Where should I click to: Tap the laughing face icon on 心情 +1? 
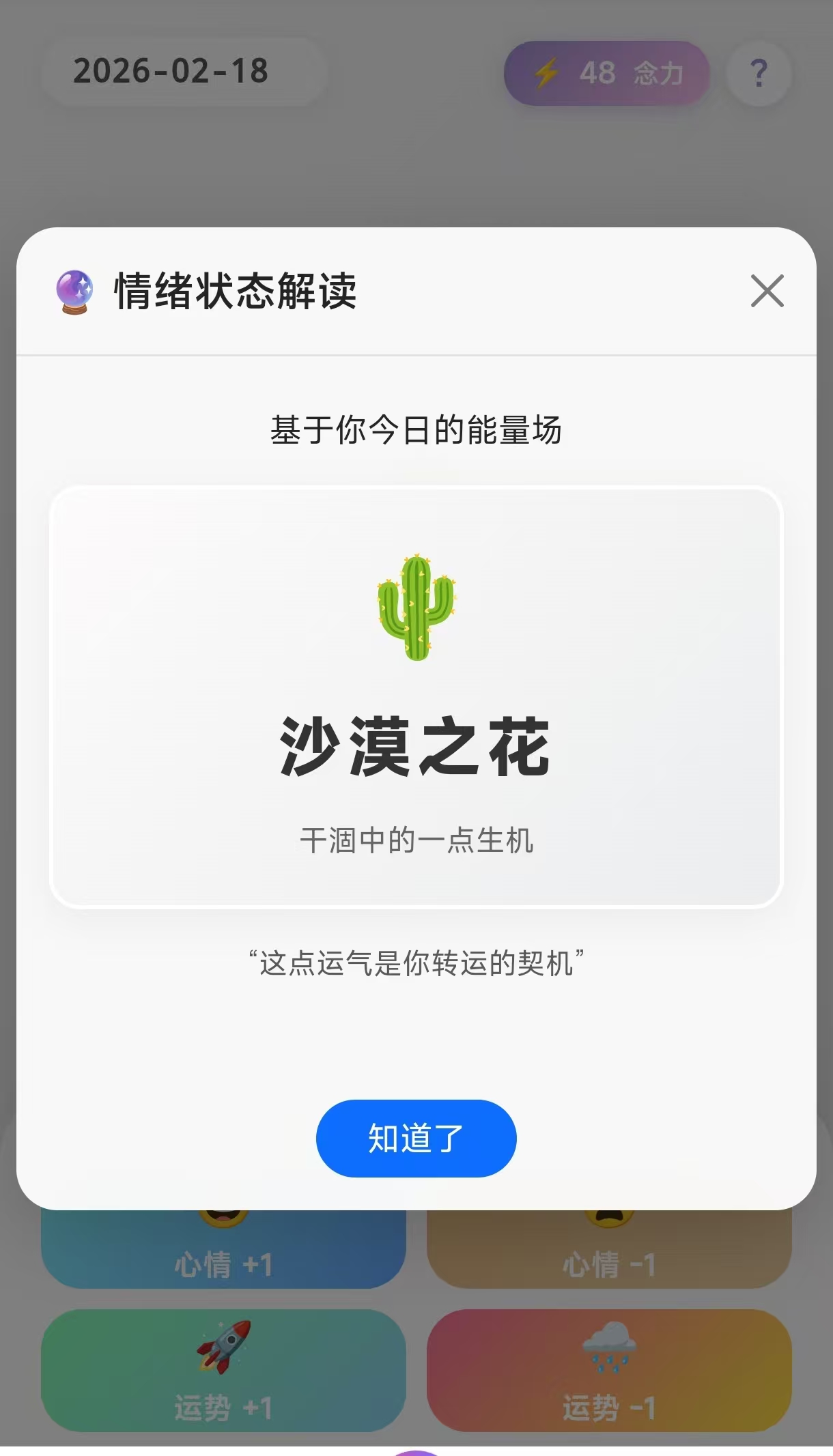pyautogui.click(x=223, y=1215)
